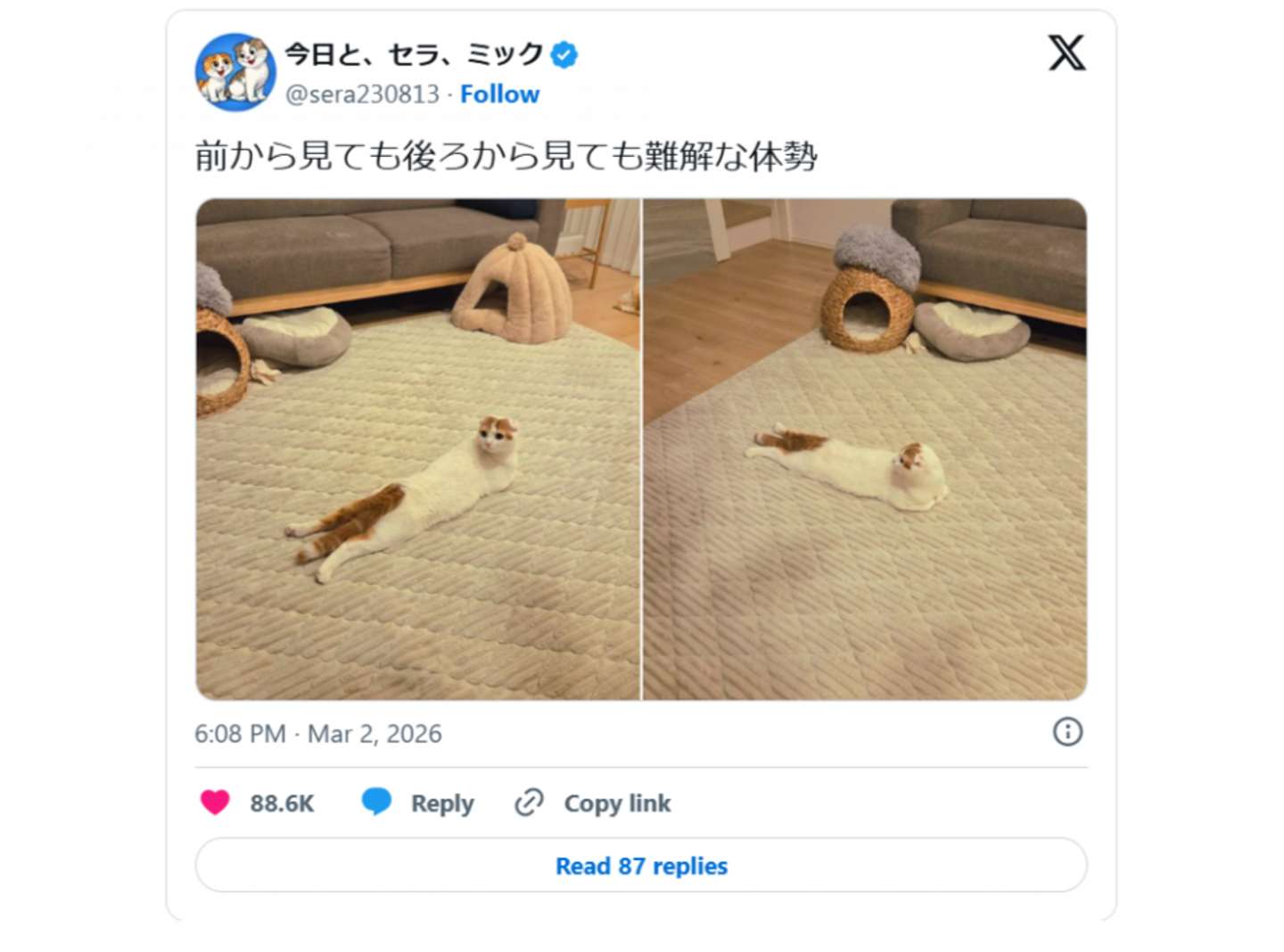The image size is (1284, 952).
Task: Like this tweet with the heart
Action: (x=216, y=802)
